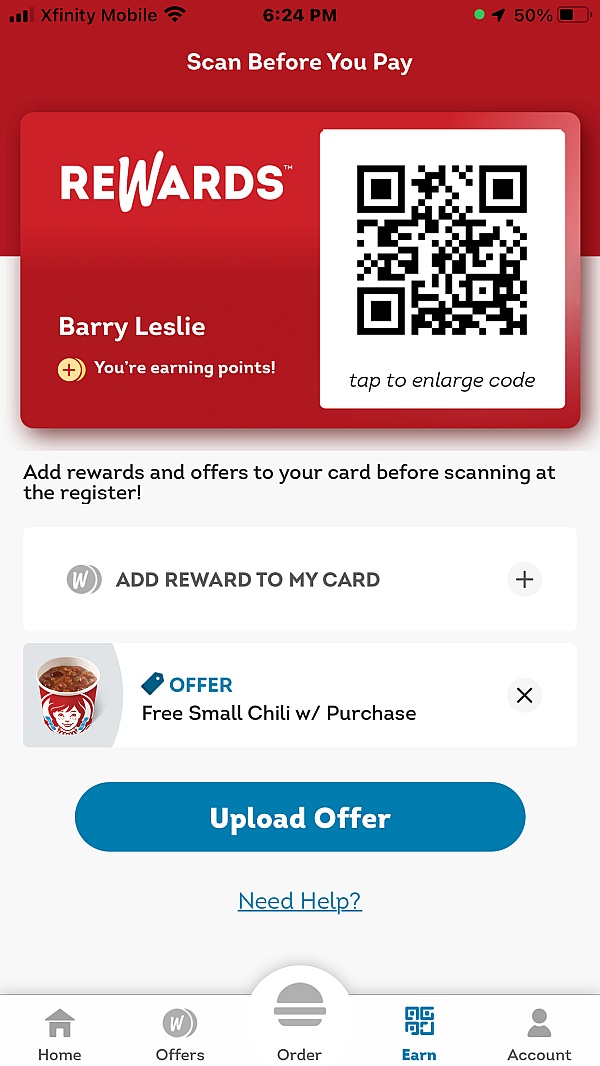Open the Order tab
The image size is (600, 1066).
(x=300, y=1020)
